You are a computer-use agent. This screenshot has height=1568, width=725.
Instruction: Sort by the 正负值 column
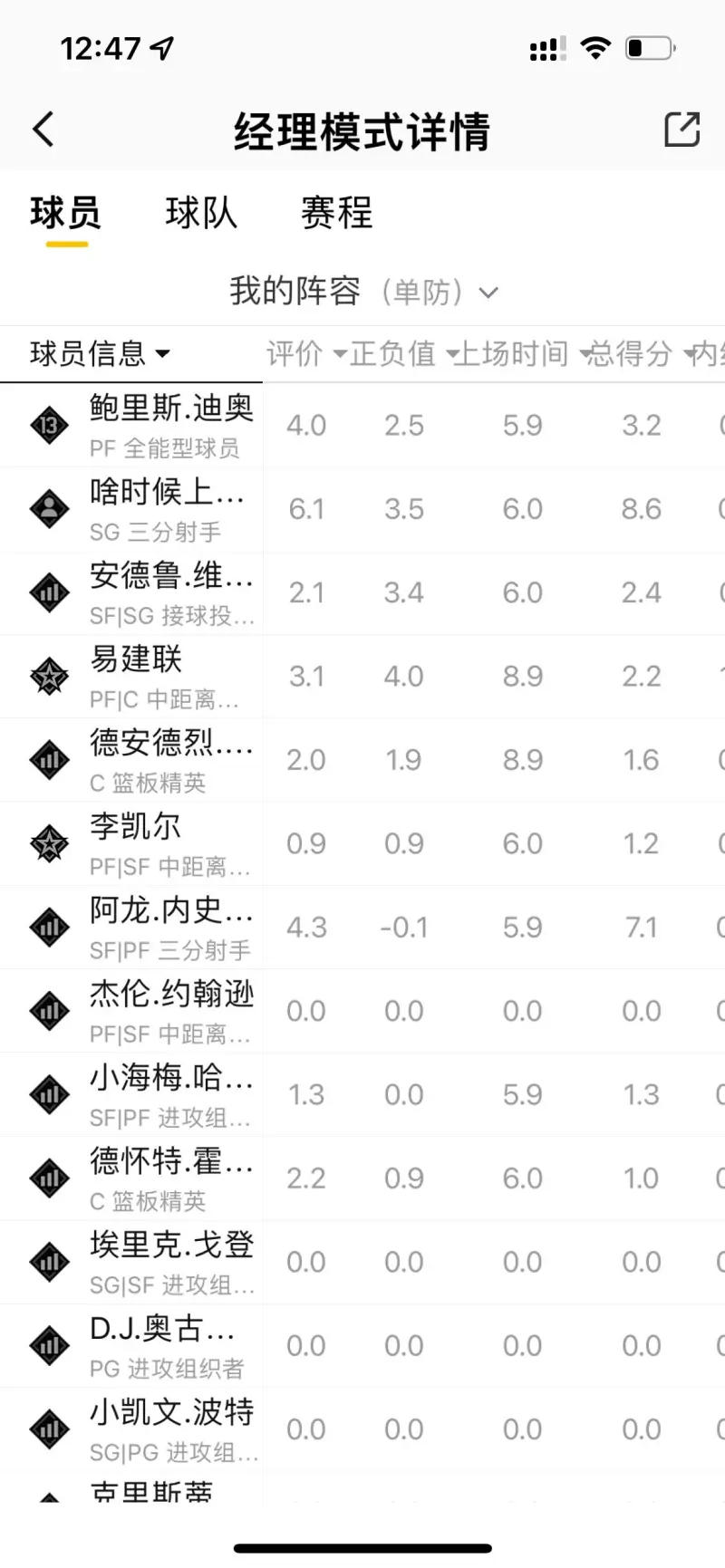pyautogui.click(x=404, y=353)
